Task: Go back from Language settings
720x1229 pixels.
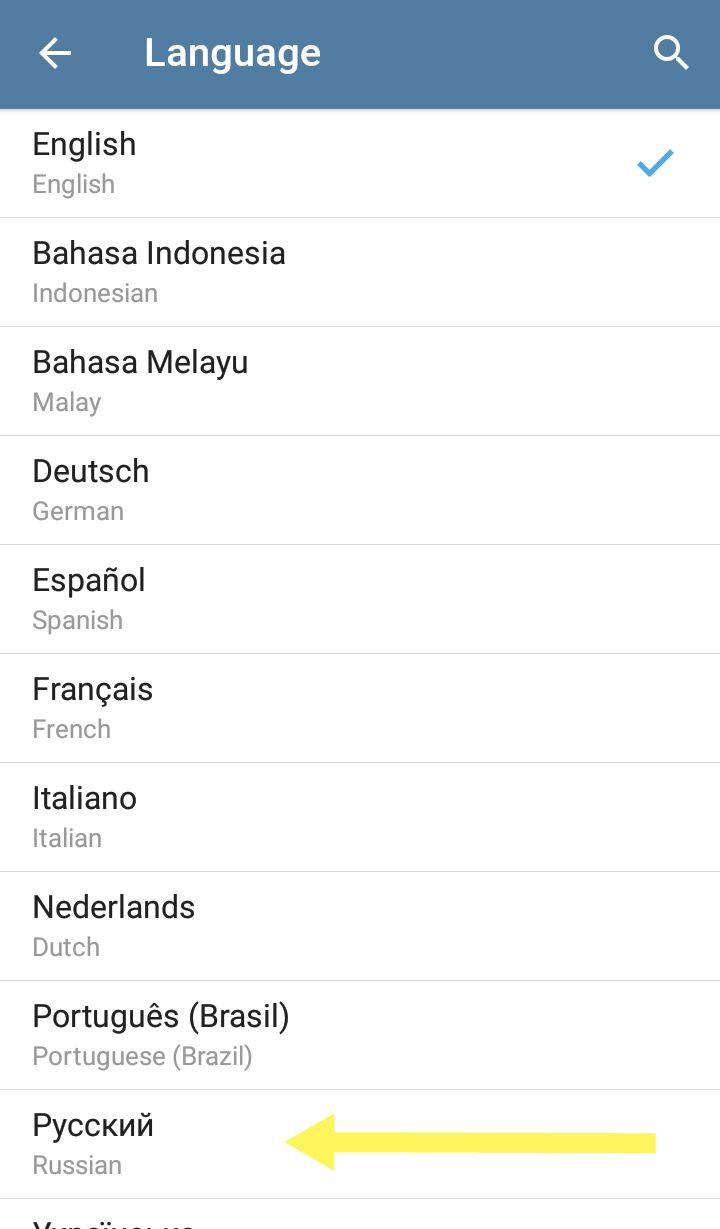Action: (x=55, y=53)
